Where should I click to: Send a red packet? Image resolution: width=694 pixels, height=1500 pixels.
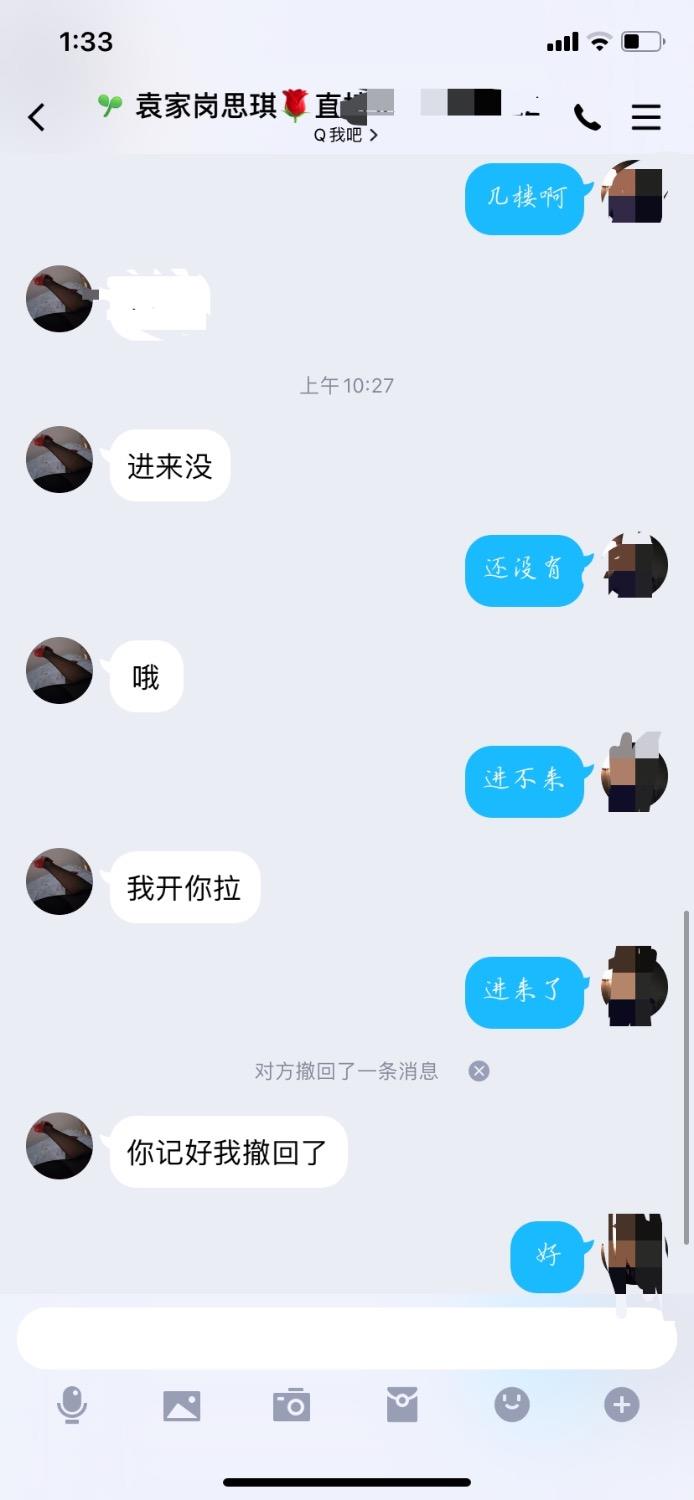pos(402,1405)
